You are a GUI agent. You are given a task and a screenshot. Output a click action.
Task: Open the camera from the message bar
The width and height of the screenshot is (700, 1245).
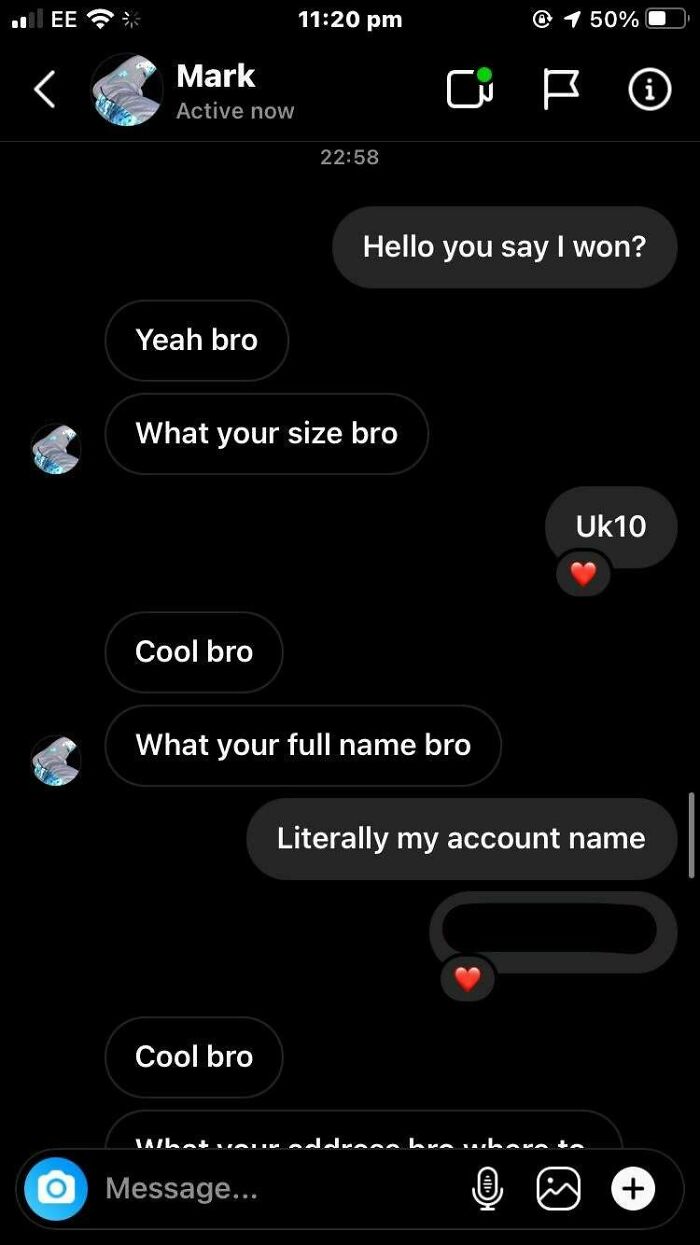pyautogui.click(x=56, y=1188)
